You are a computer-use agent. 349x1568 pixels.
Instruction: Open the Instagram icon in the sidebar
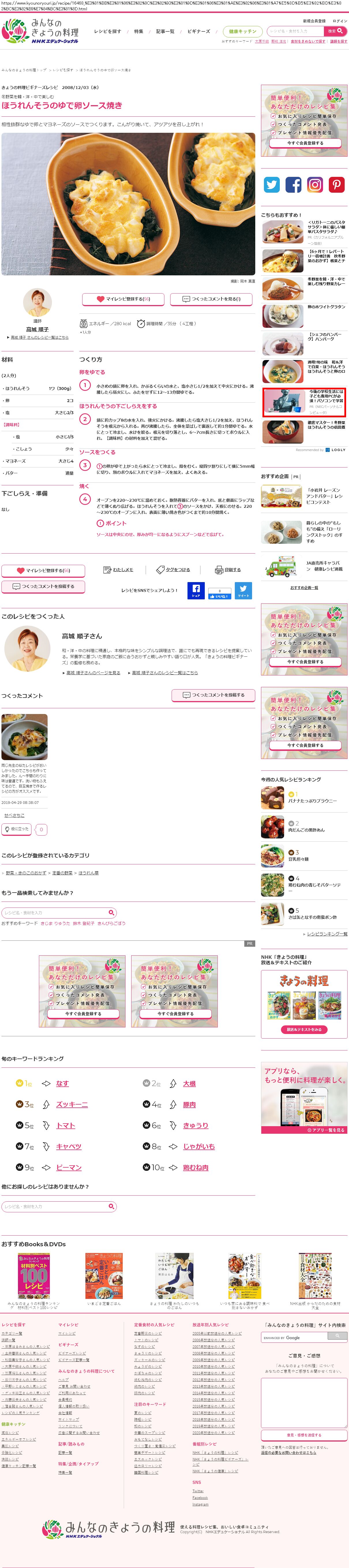(315, 184)
